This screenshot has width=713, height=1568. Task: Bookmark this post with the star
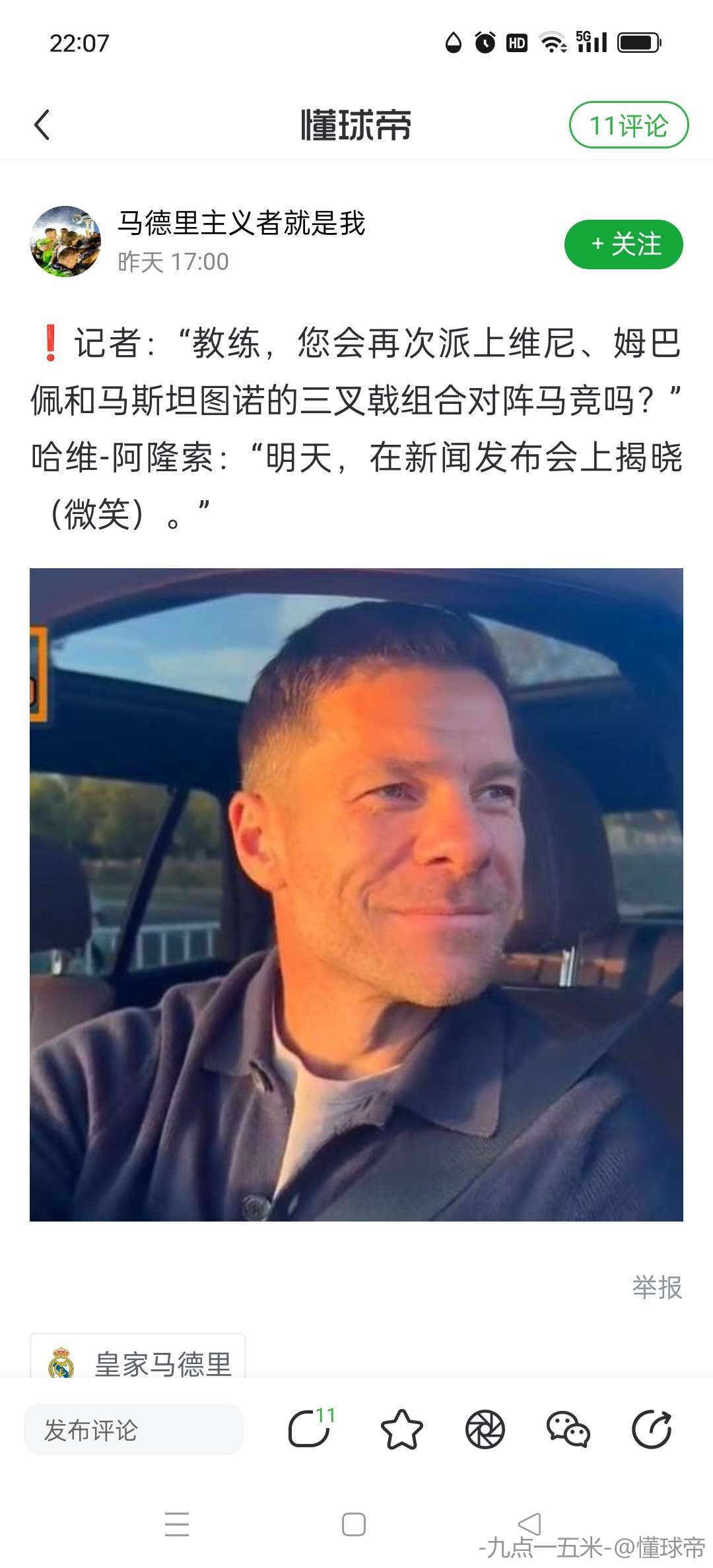point(401,1430)
